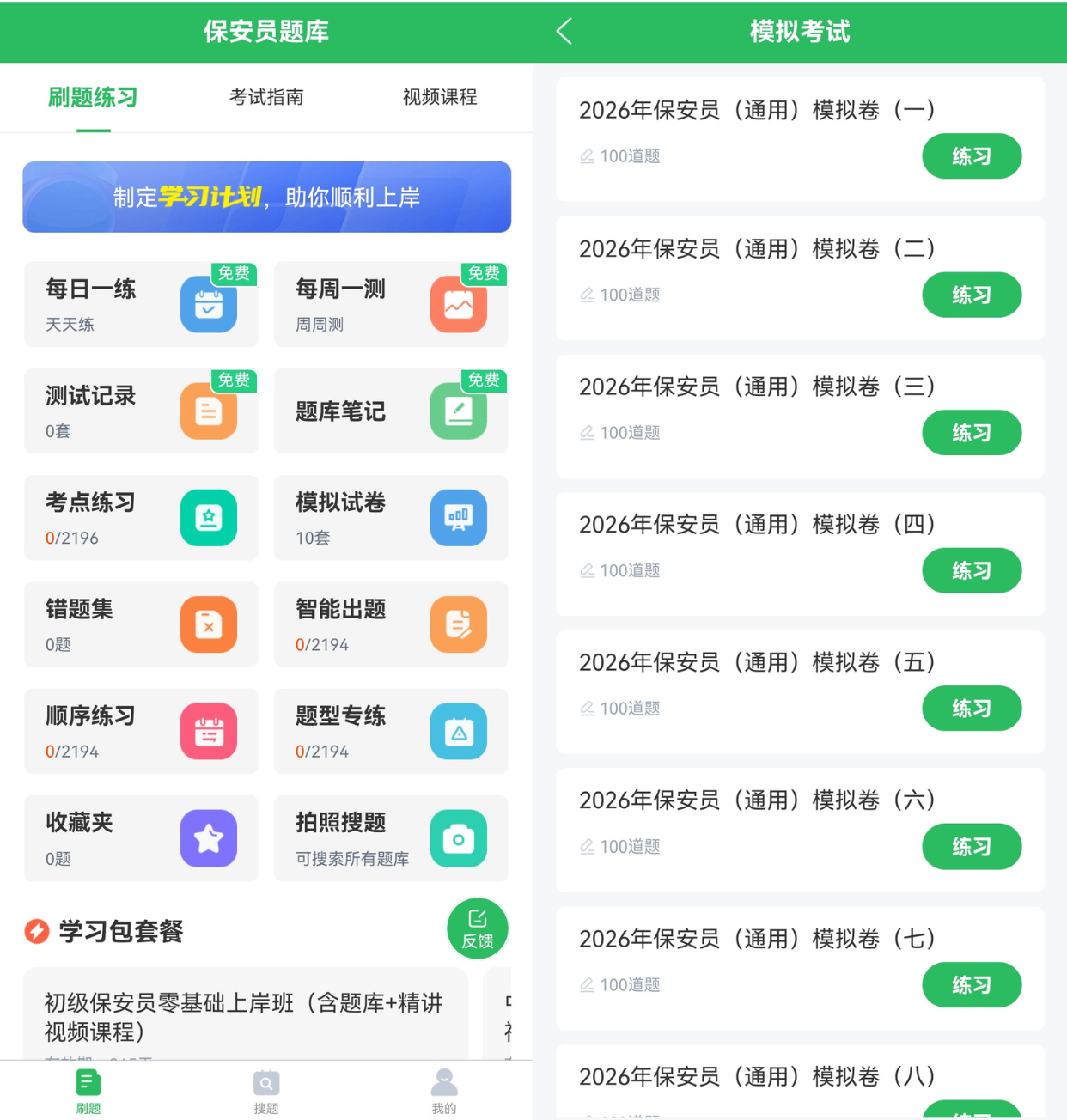Open 拍照搜题 photo search

(391, 838)
